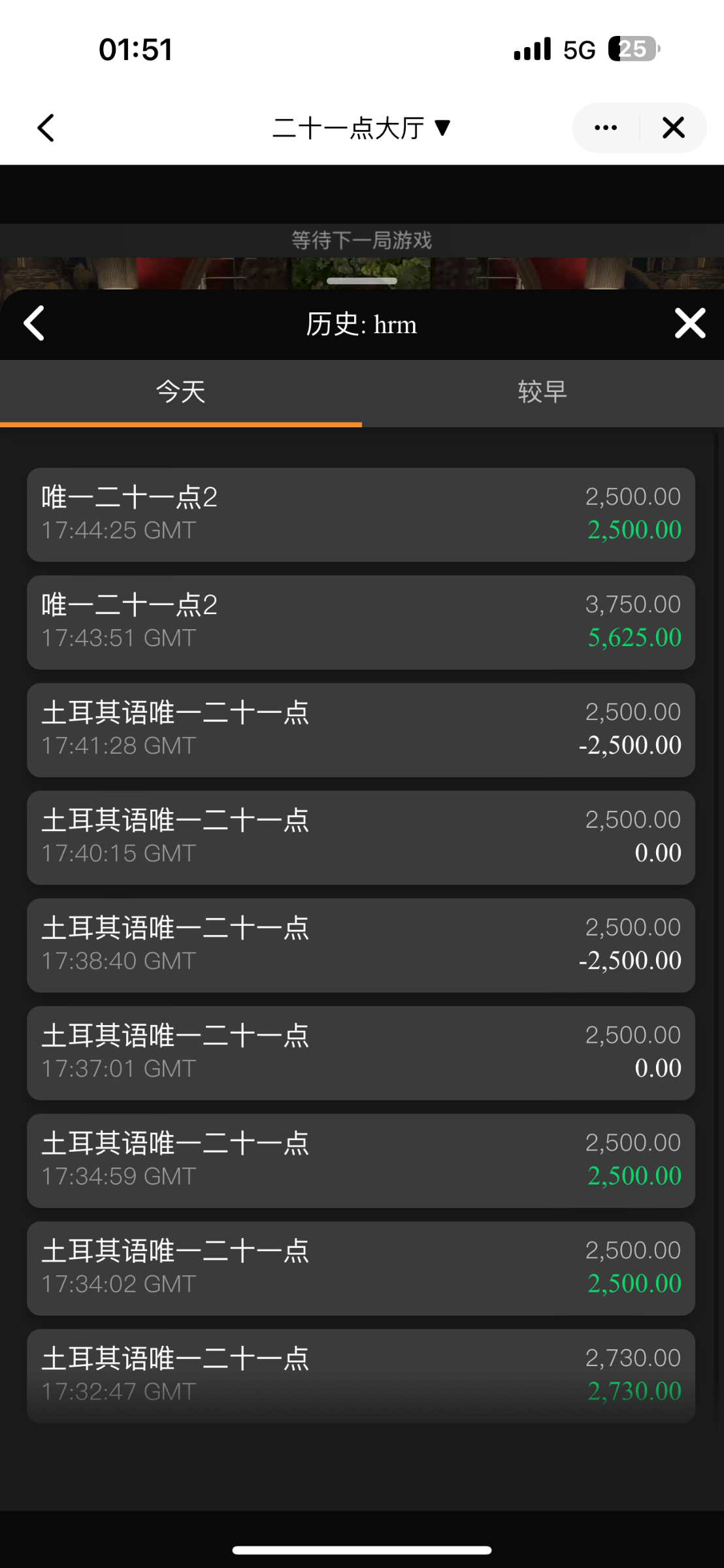Dismiss the 历史 hrm history panel
The image size is (724, 1568).
click(x=690, y=323)
